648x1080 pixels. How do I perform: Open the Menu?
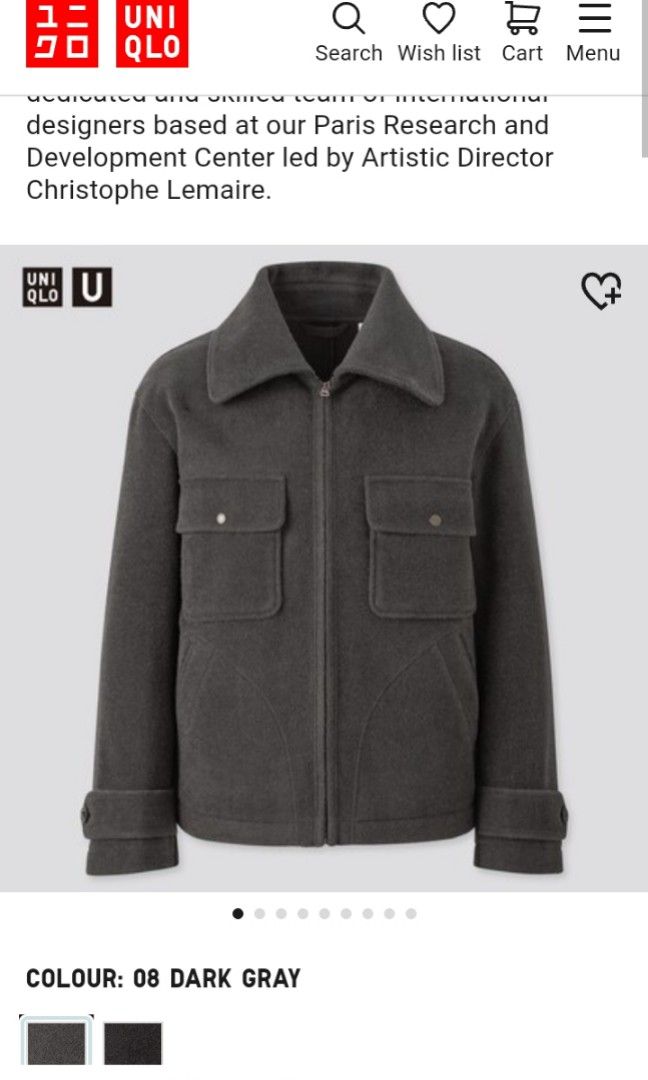point(593,34)
